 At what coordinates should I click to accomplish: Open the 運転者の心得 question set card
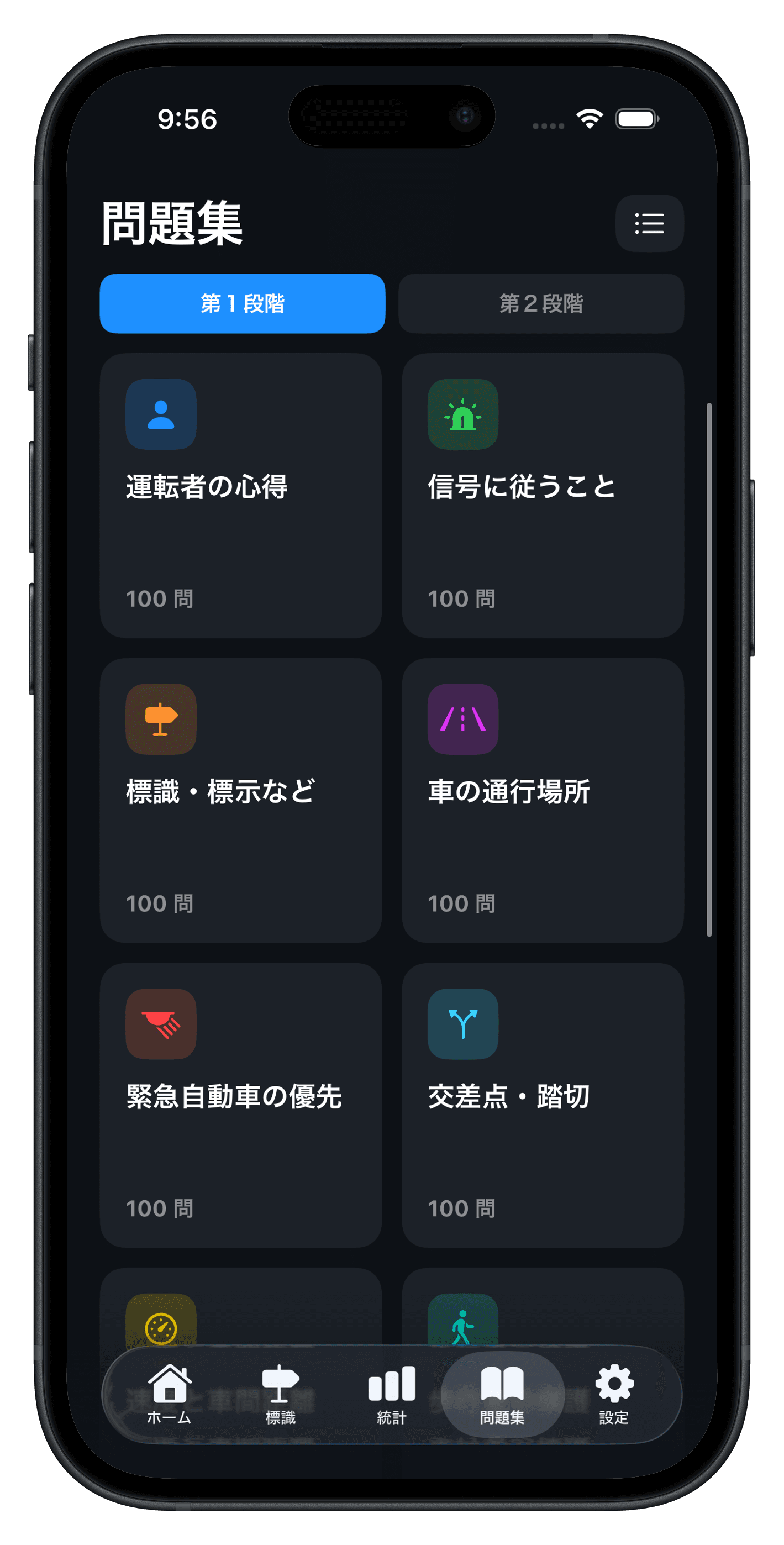click(x=243, y=495)
